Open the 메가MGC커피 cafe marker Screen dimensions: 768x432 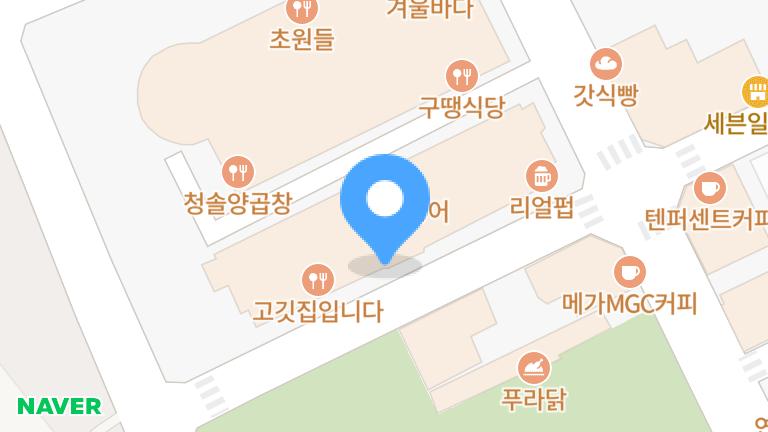(629, 271)
